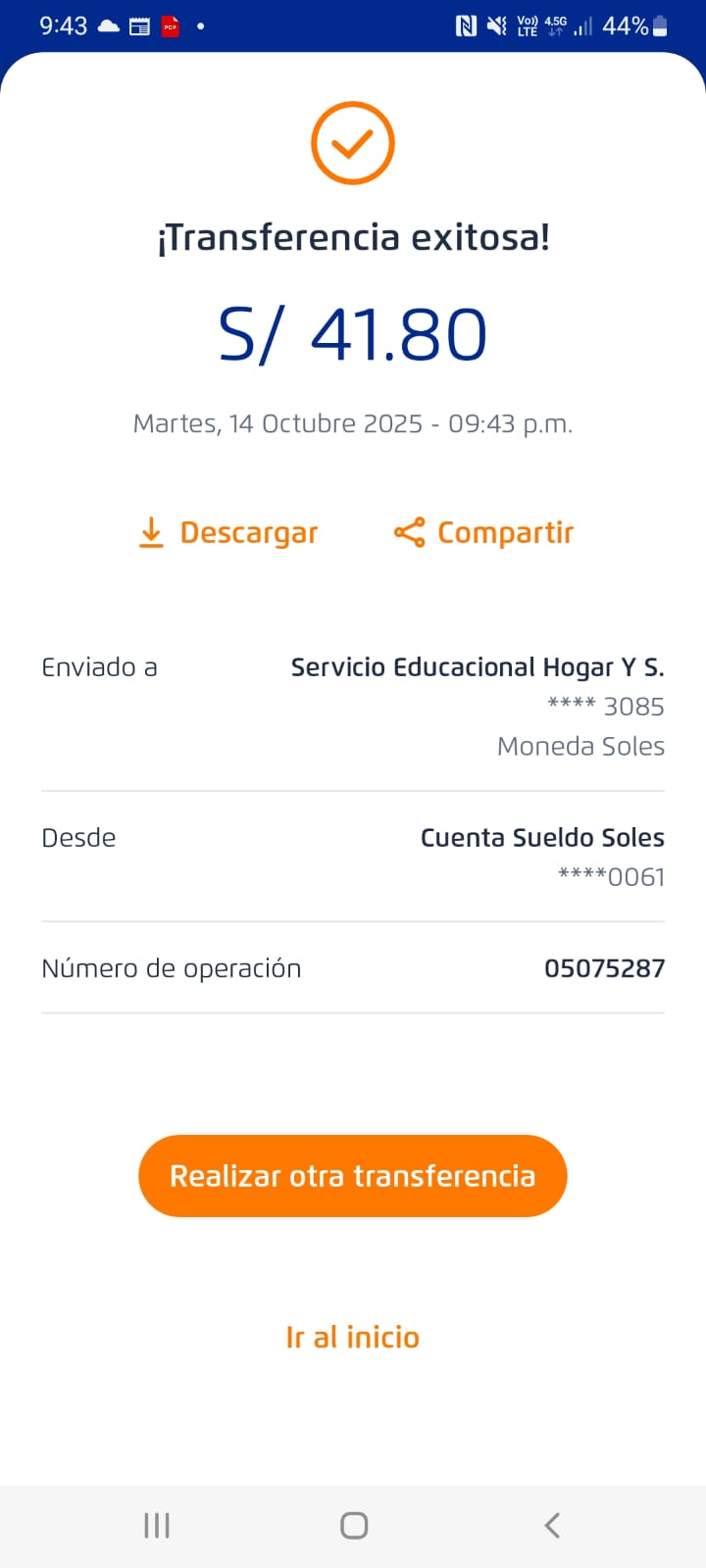706x1568 pixels.
Task: Share the receipt via Compartir
Action: pyautogui.click(x=483, y=532)
